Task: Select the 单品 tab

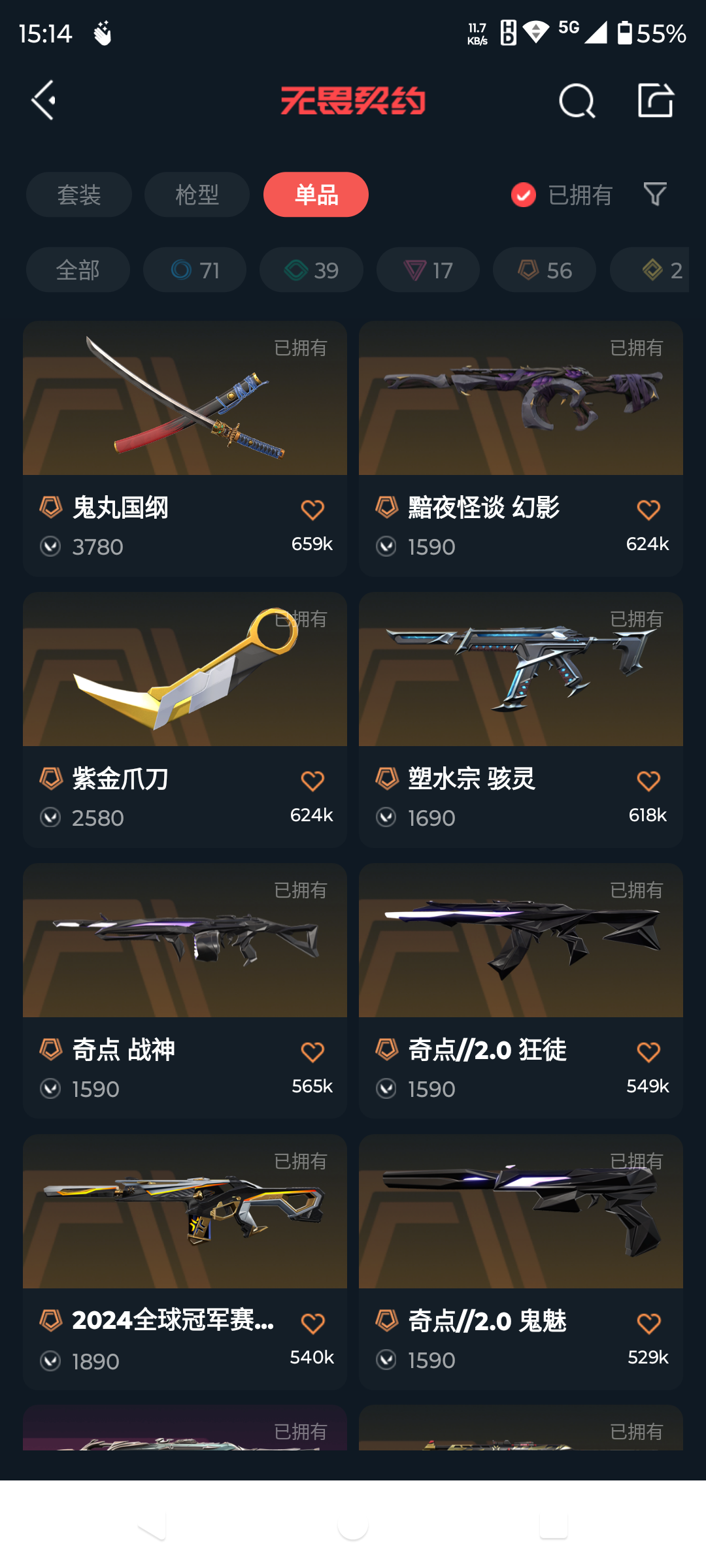Action: 316,195
